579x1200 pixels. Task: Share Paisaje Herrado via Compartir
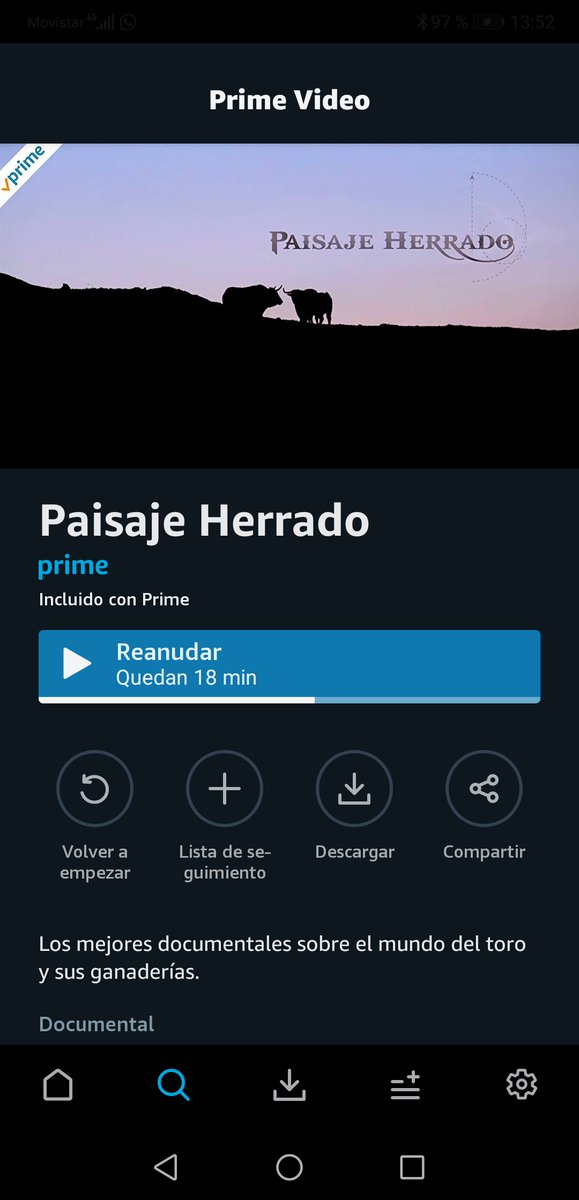[484, 789]
